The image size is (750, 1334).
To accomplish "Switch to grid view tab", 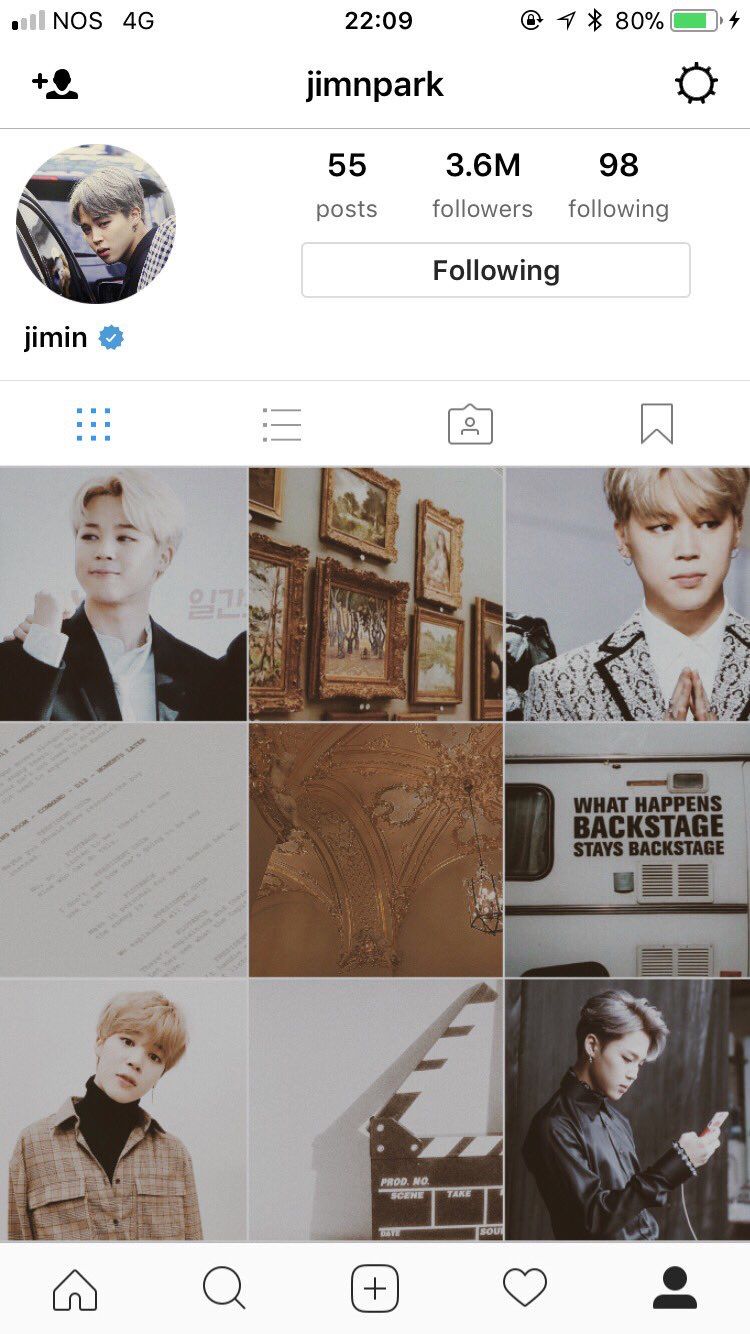I will (94, 425).
